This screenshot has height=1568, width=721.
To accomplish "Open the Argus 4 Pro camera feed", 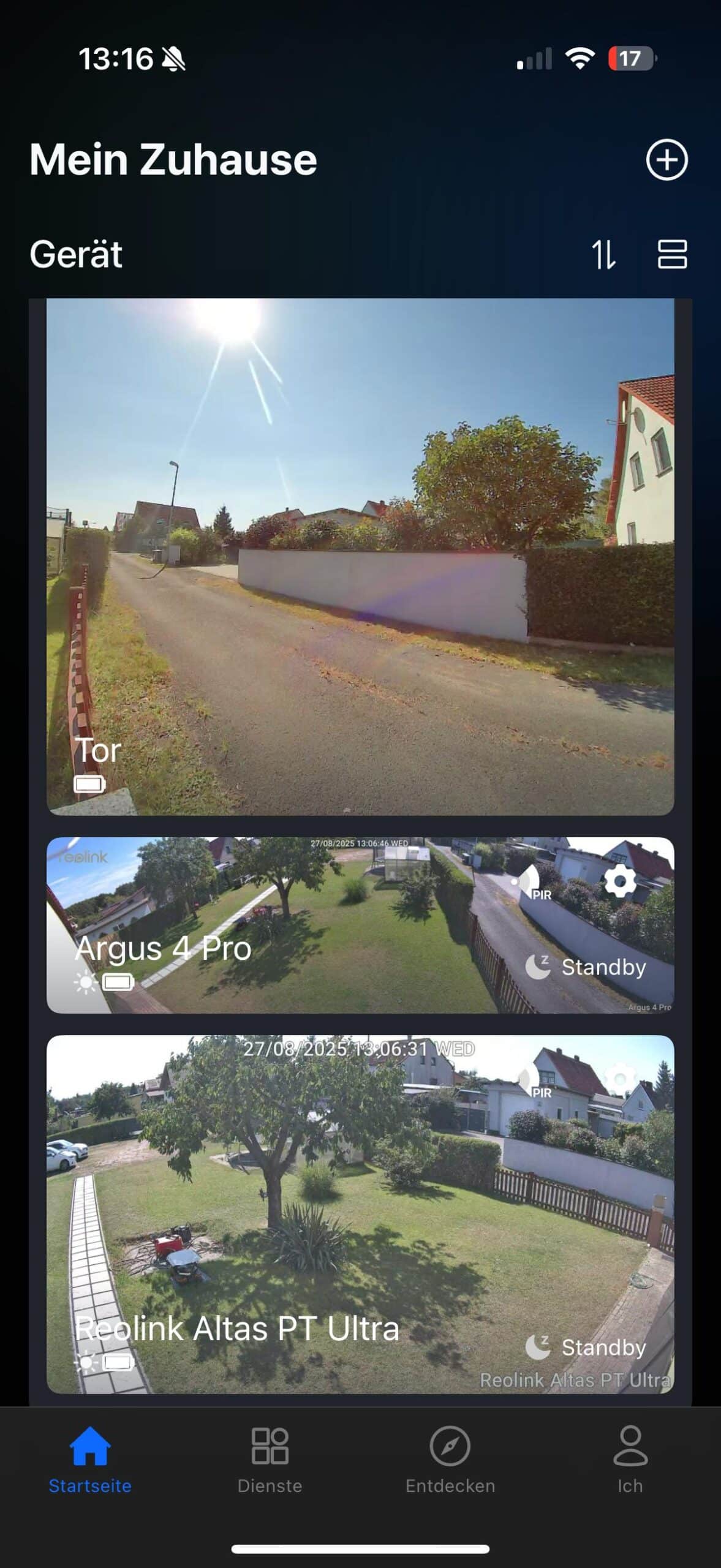I will (x=360, y=925).
